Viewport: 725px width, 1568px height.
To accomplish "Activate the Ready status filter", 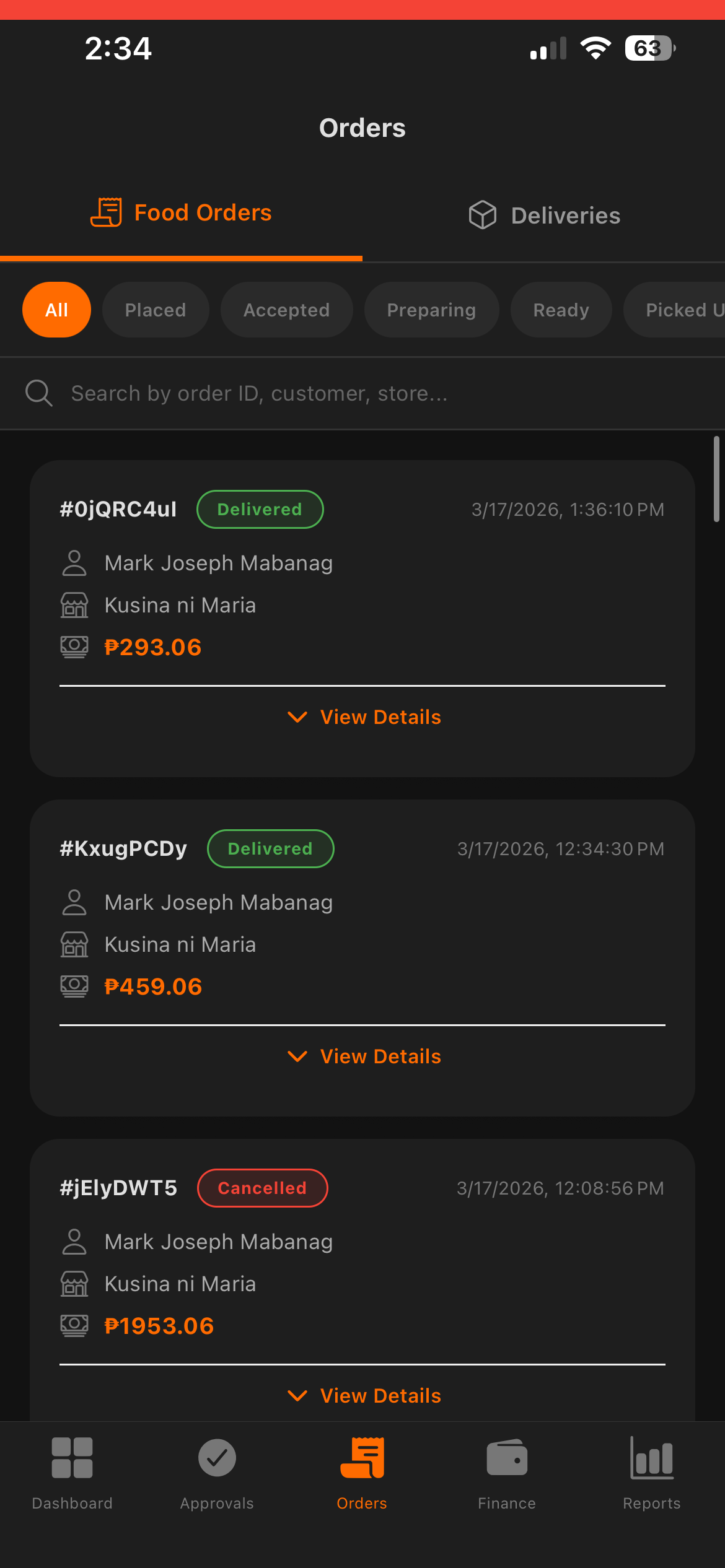I will click(x=560, y=310).
